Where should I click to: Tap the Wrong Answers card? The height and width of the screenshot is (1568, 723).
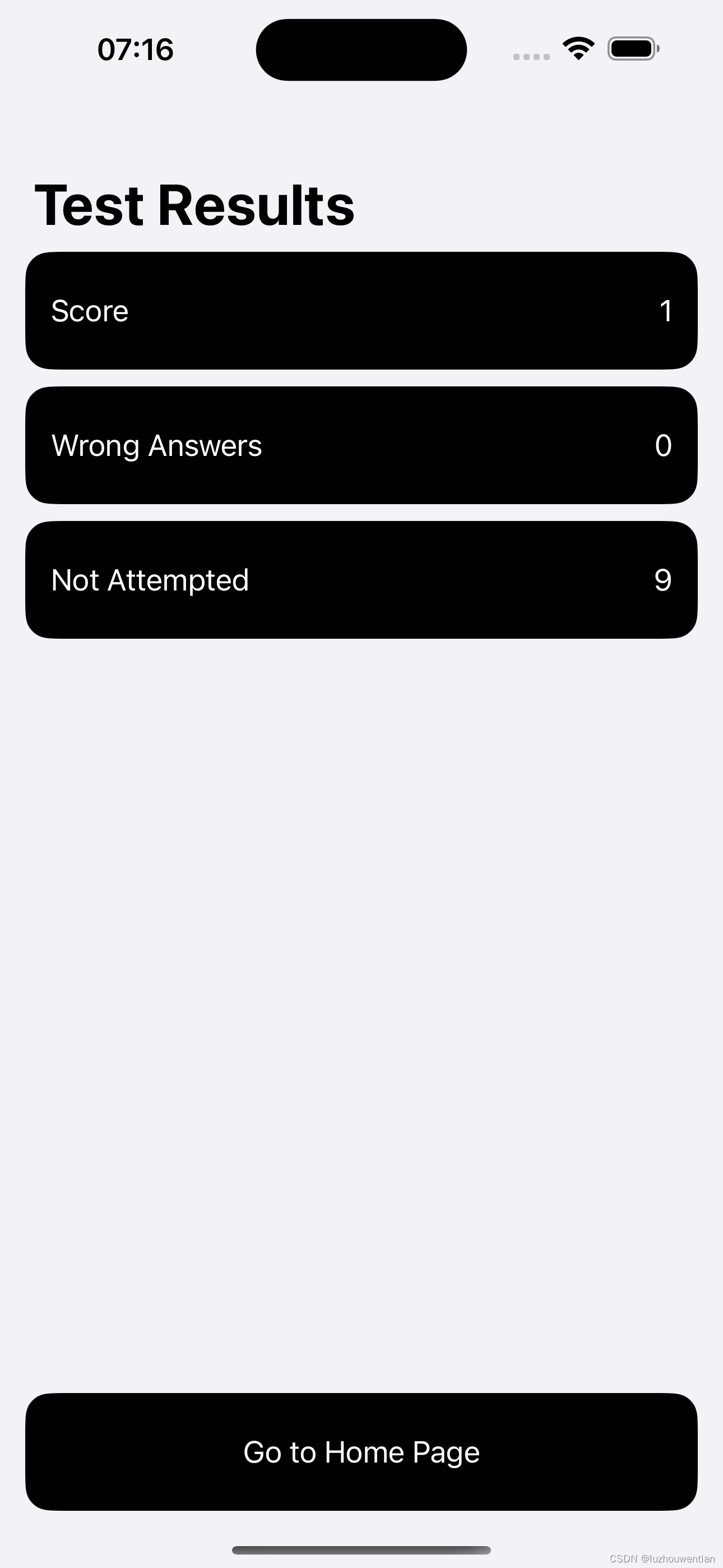[361, 445]
